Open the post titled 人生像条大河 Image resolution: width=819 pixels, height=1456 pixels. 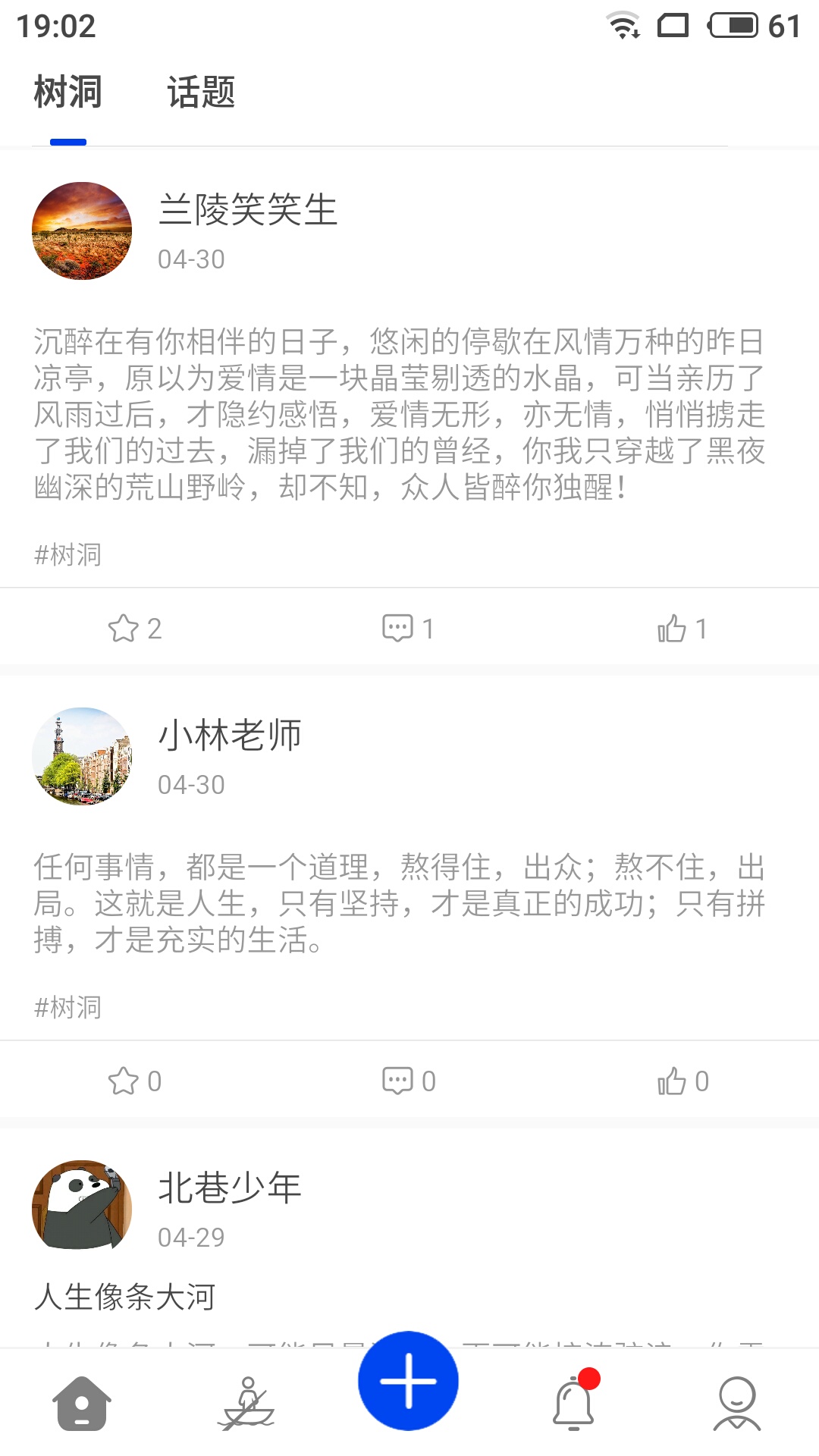point(126,1297)
